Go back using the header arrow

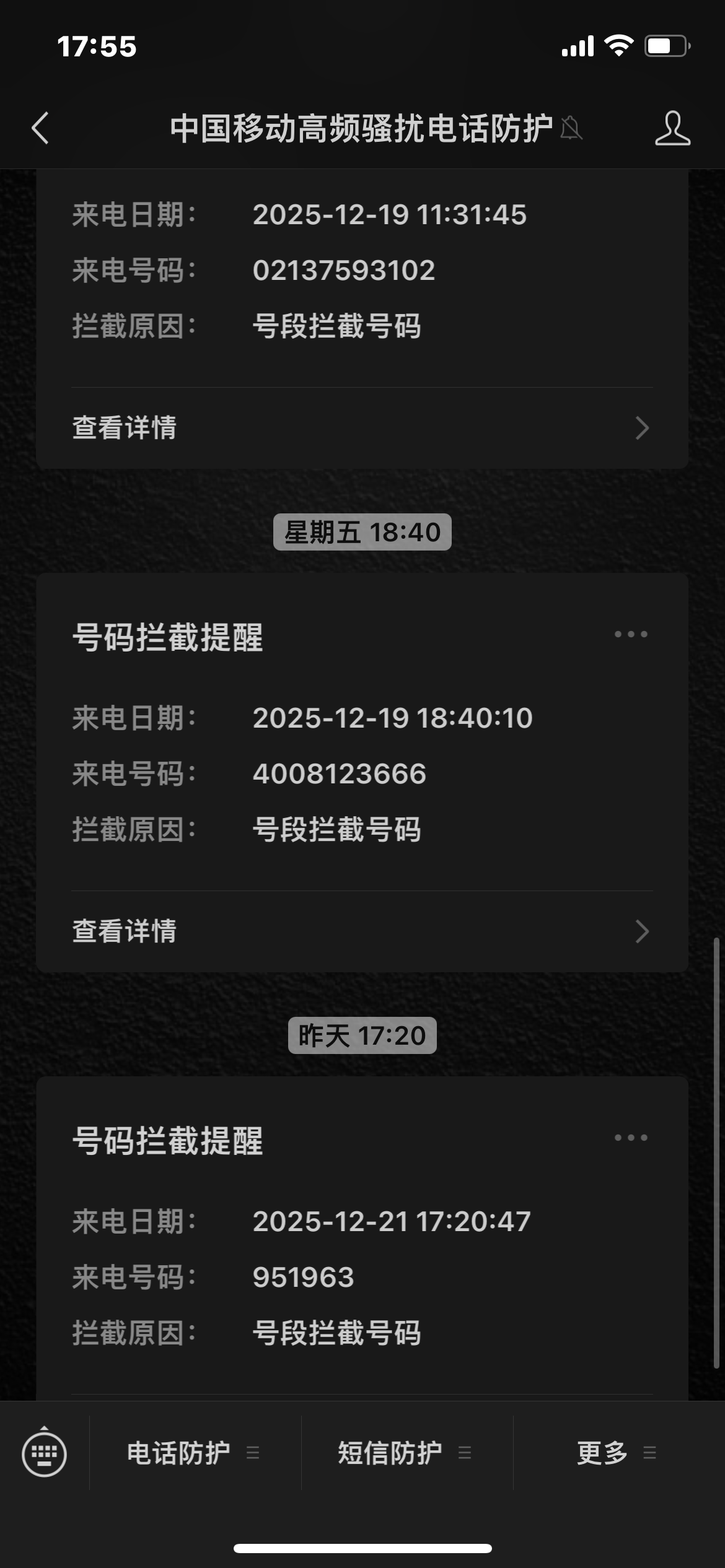(41, 129)
